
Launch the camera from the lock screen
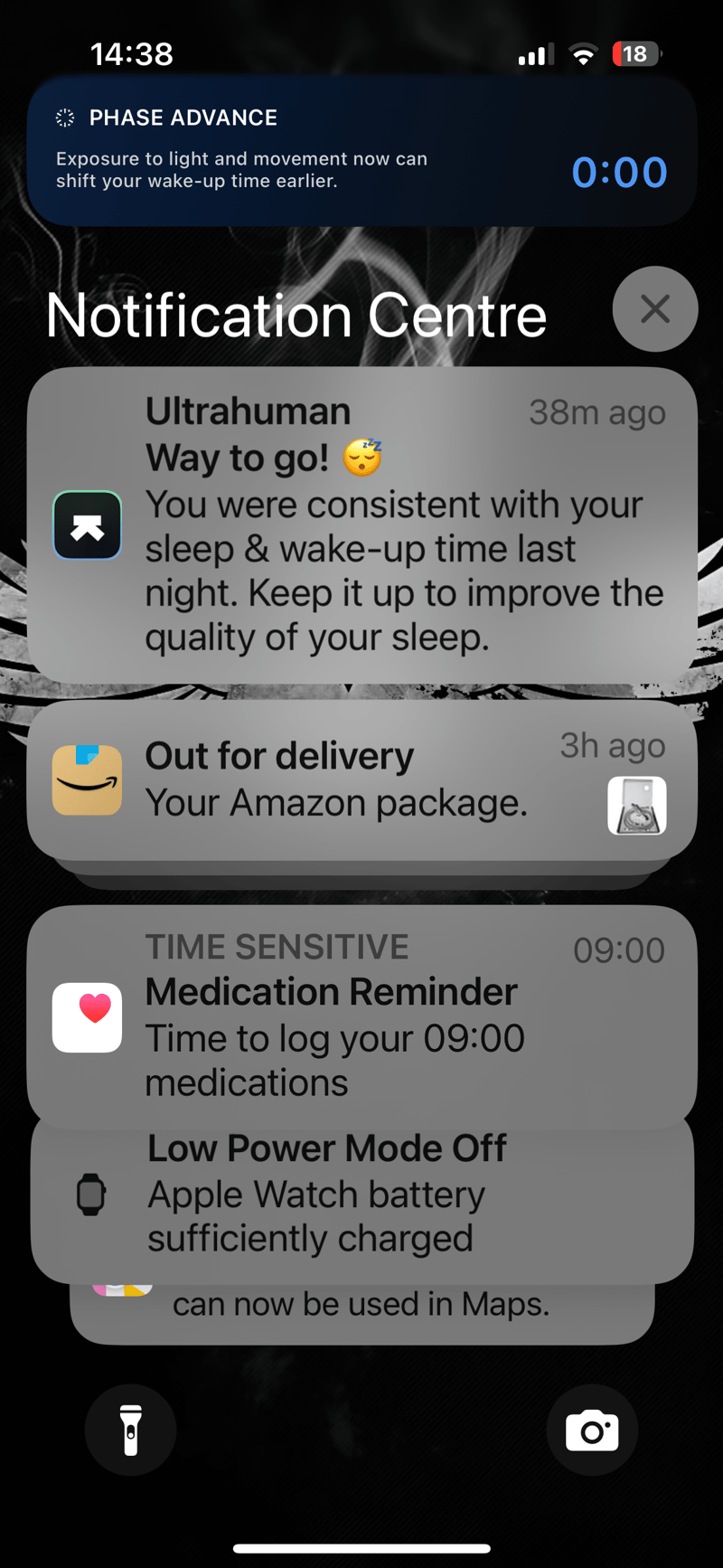592,1430
